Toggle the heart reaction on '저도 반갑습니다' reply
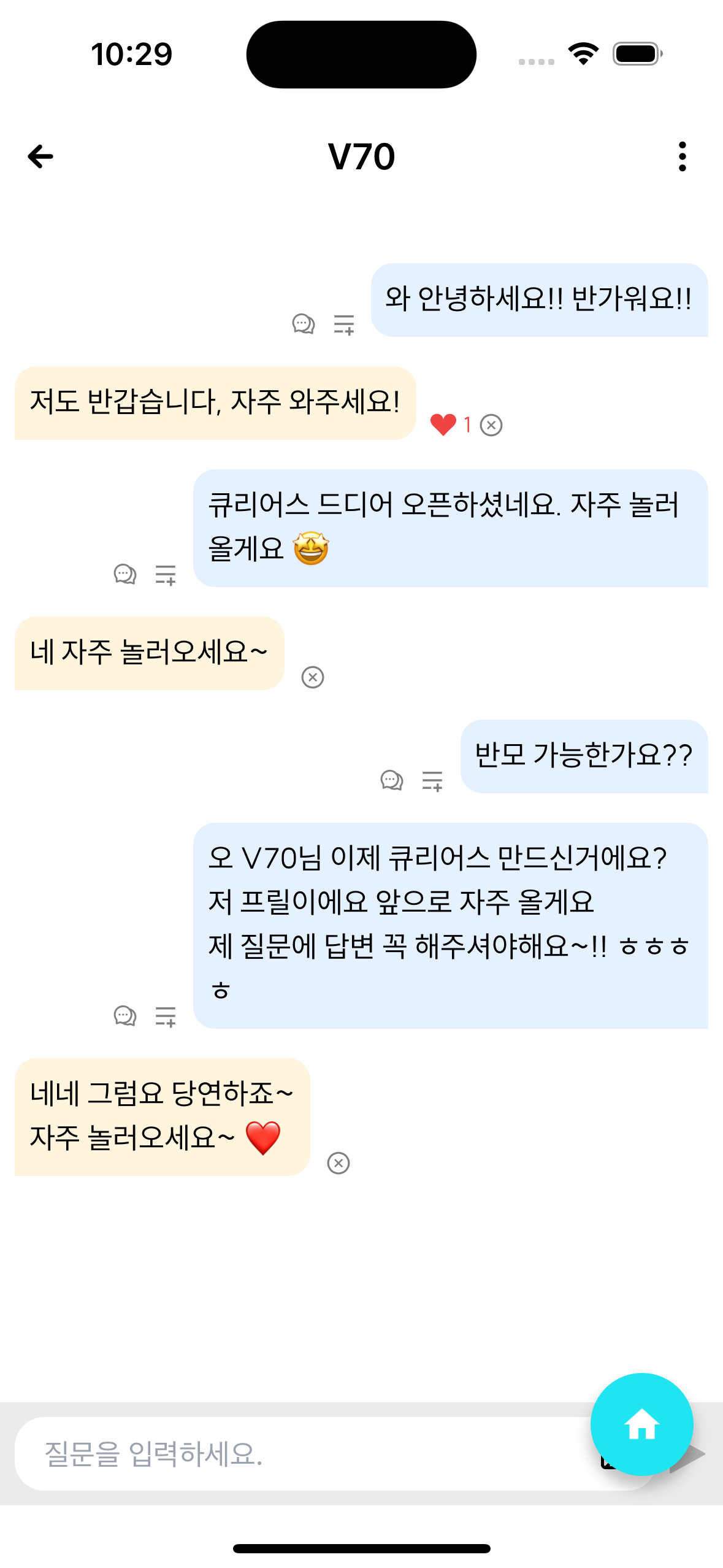Viewport: 723px width, 1568px height. pyautogui.click(x=443, y=425)
